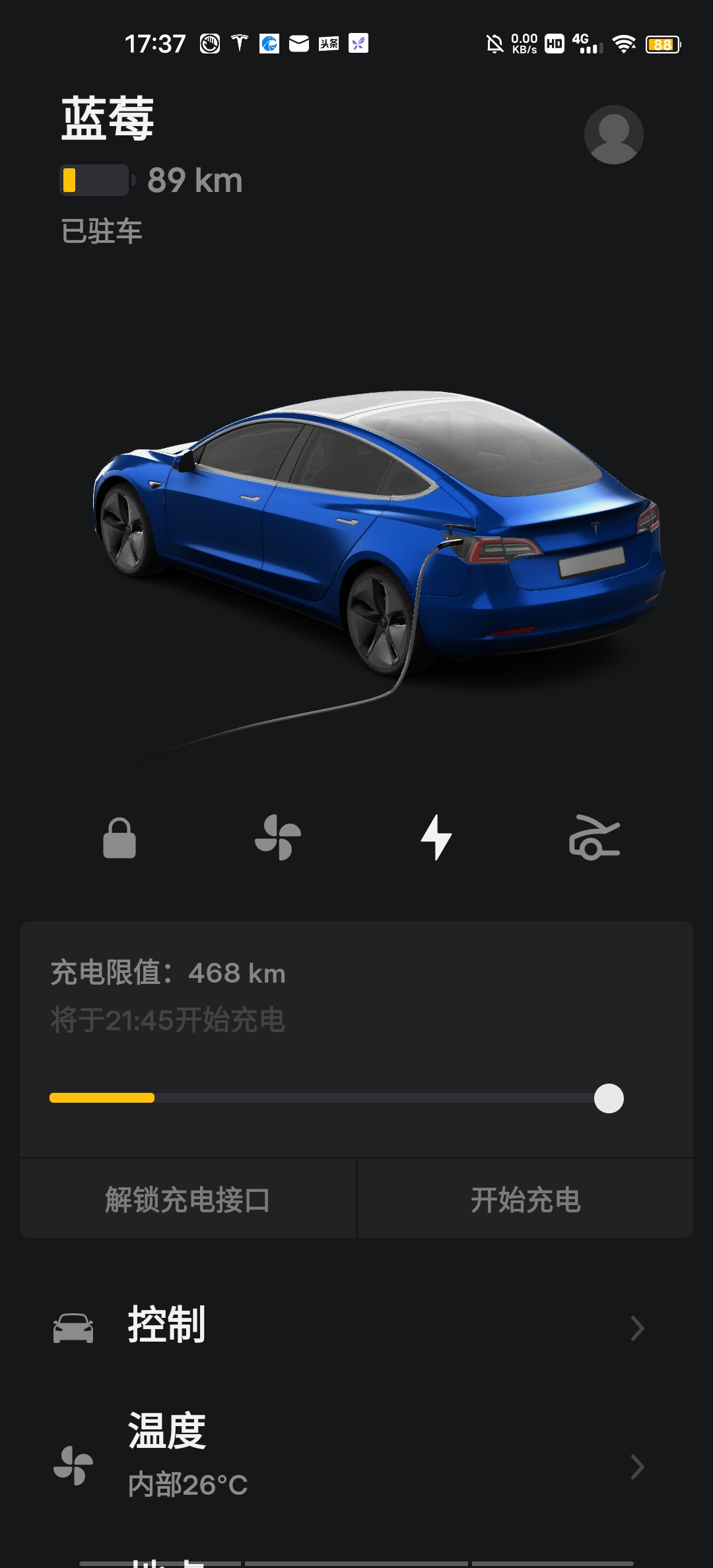The width and height of the screenshot is (713, 1568).
Task: Tap the yellow battery indicator beside 89 km
Action: [x=92, y=180]
